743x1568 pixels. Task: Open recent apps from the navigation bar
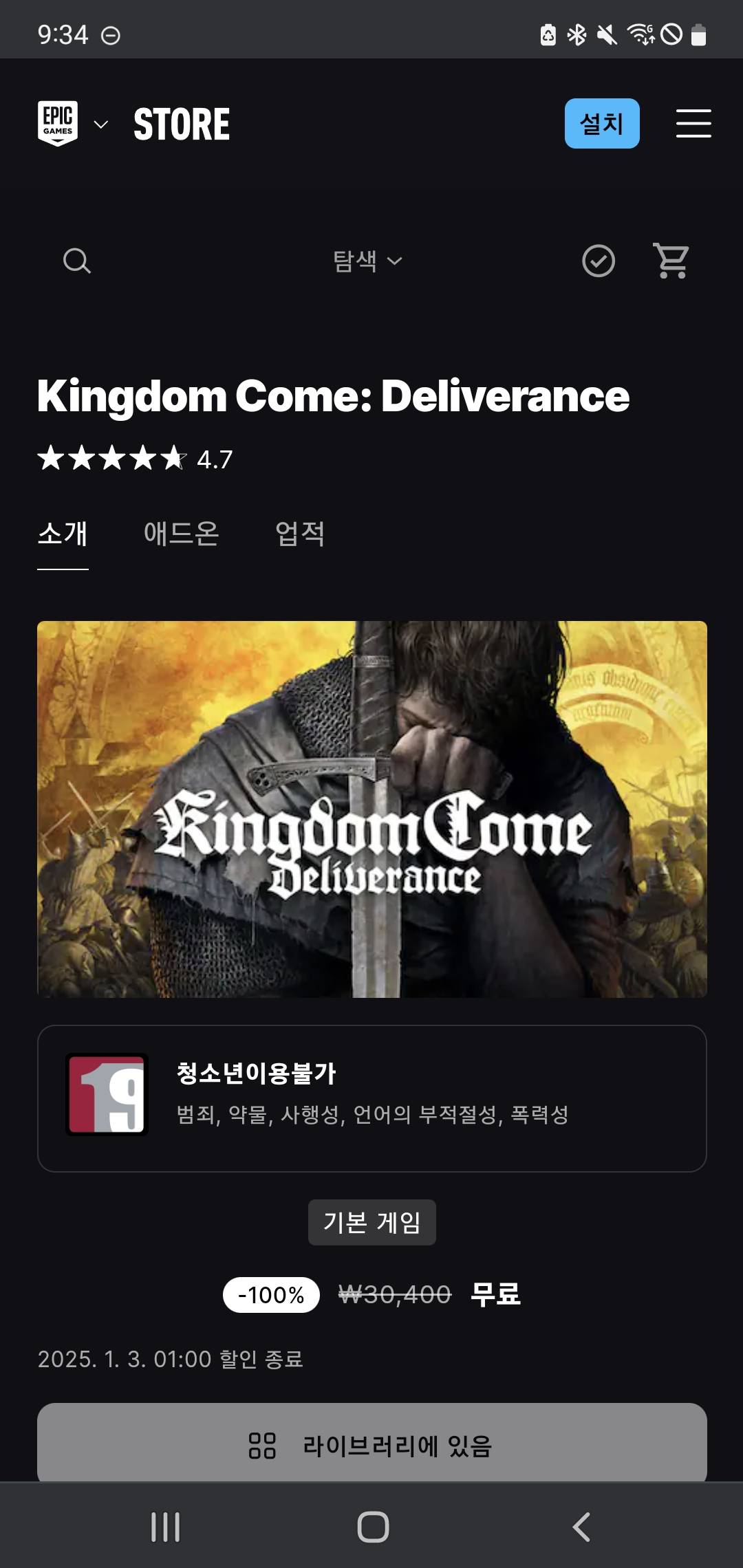click(165, 1527)
